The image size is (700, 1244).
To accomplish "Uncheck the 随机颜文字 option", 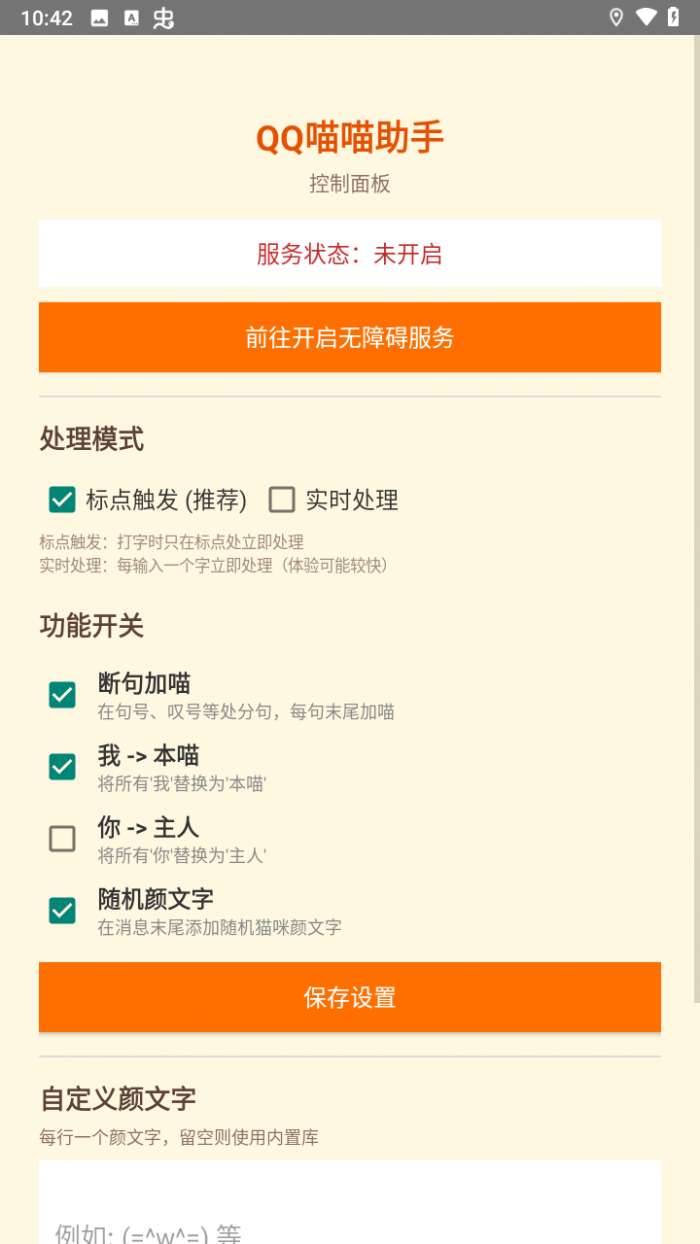I will click(62, 911).
